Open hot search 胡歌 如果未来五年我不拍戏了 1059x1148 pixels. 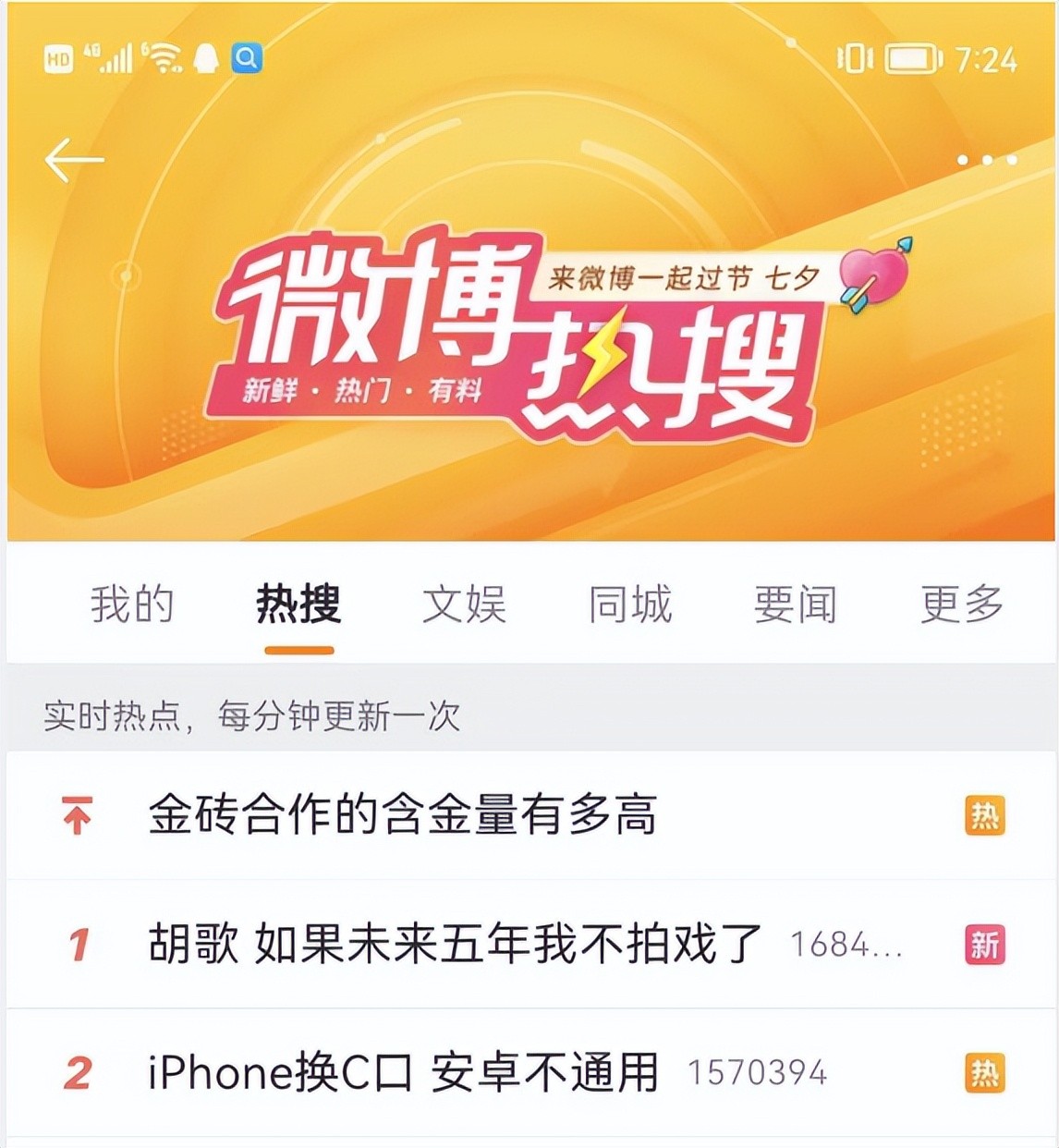(x=455, y=945)
